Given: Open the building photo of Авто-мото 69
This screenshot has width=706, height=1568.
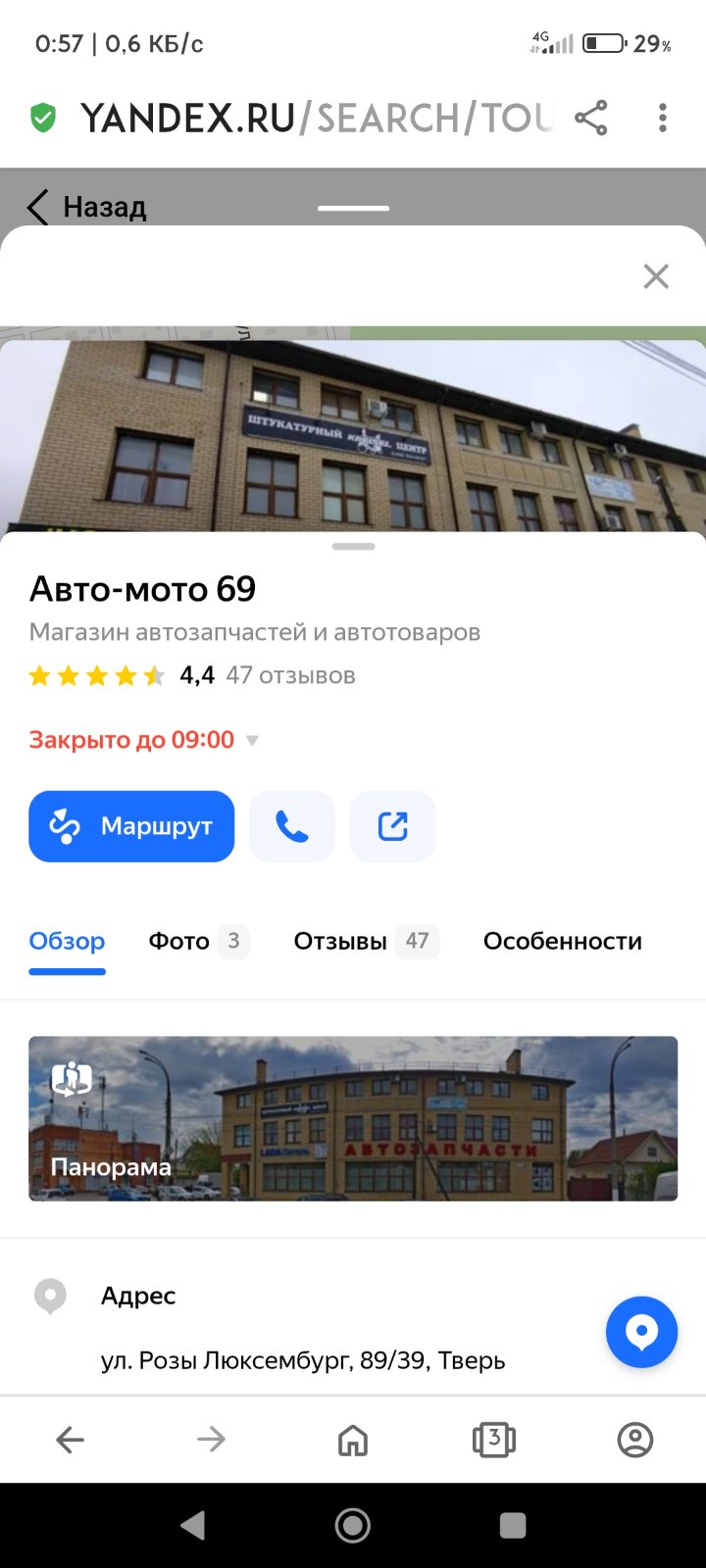Looking at the screenshot, I should coord(353,436).
